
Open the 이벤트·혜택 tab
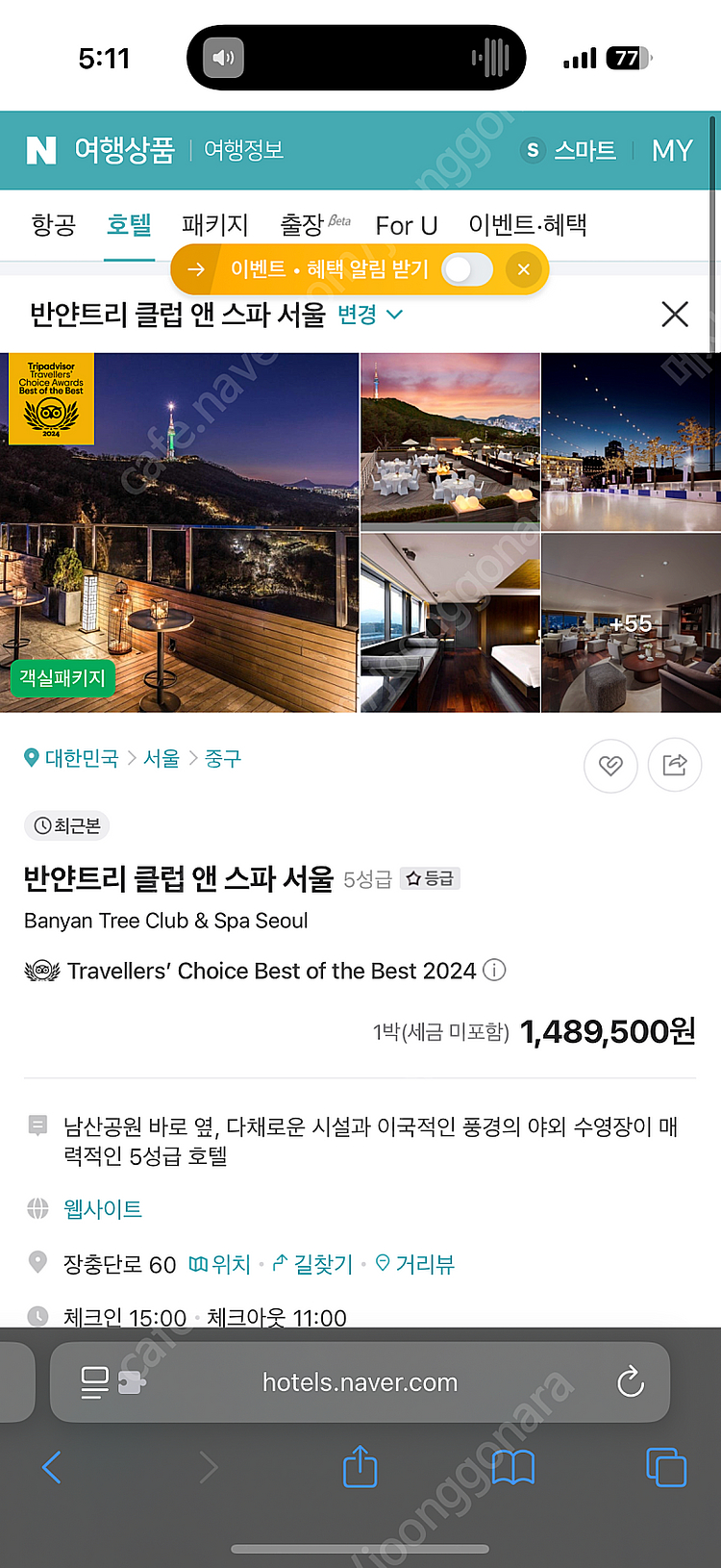(528, 225)
